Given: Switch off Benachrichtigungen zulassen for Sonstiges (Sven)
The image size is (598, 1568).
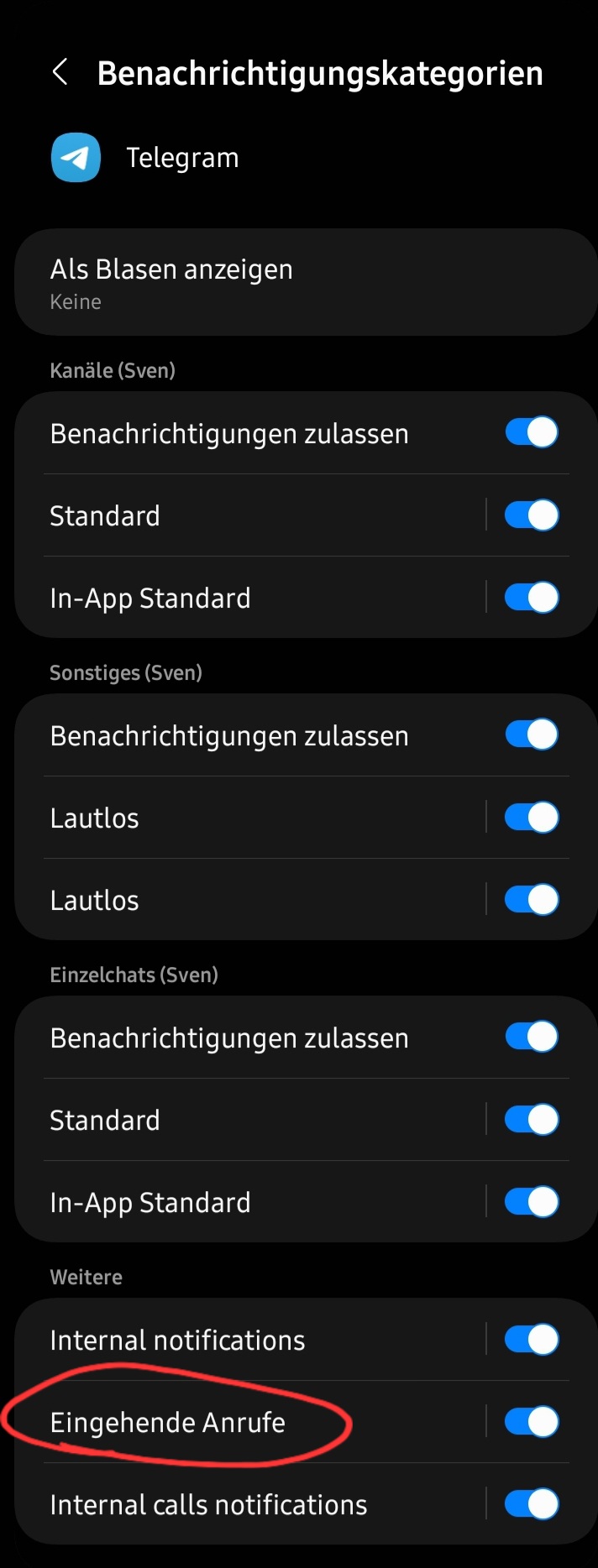Looking at the screenshot, I should 532,735.
